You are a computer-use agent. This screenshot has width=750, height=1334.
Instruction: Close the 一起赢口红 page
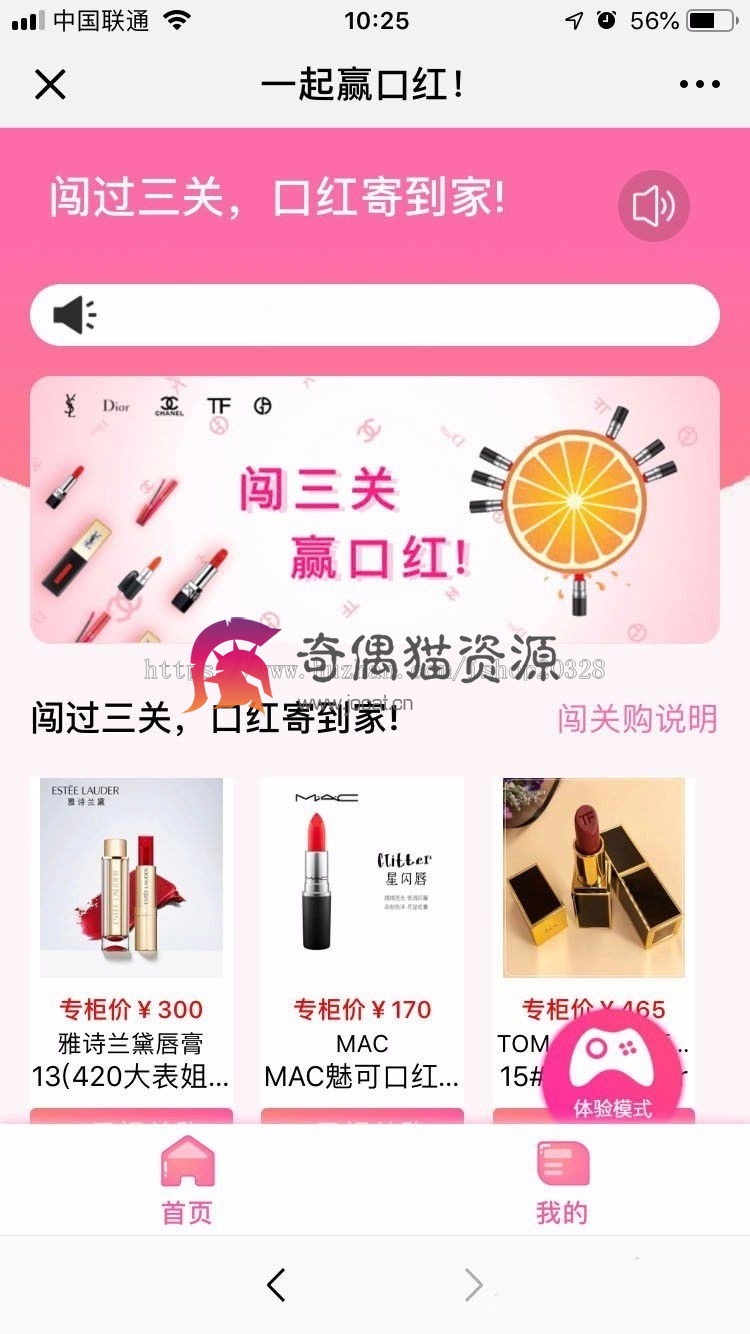50,85
